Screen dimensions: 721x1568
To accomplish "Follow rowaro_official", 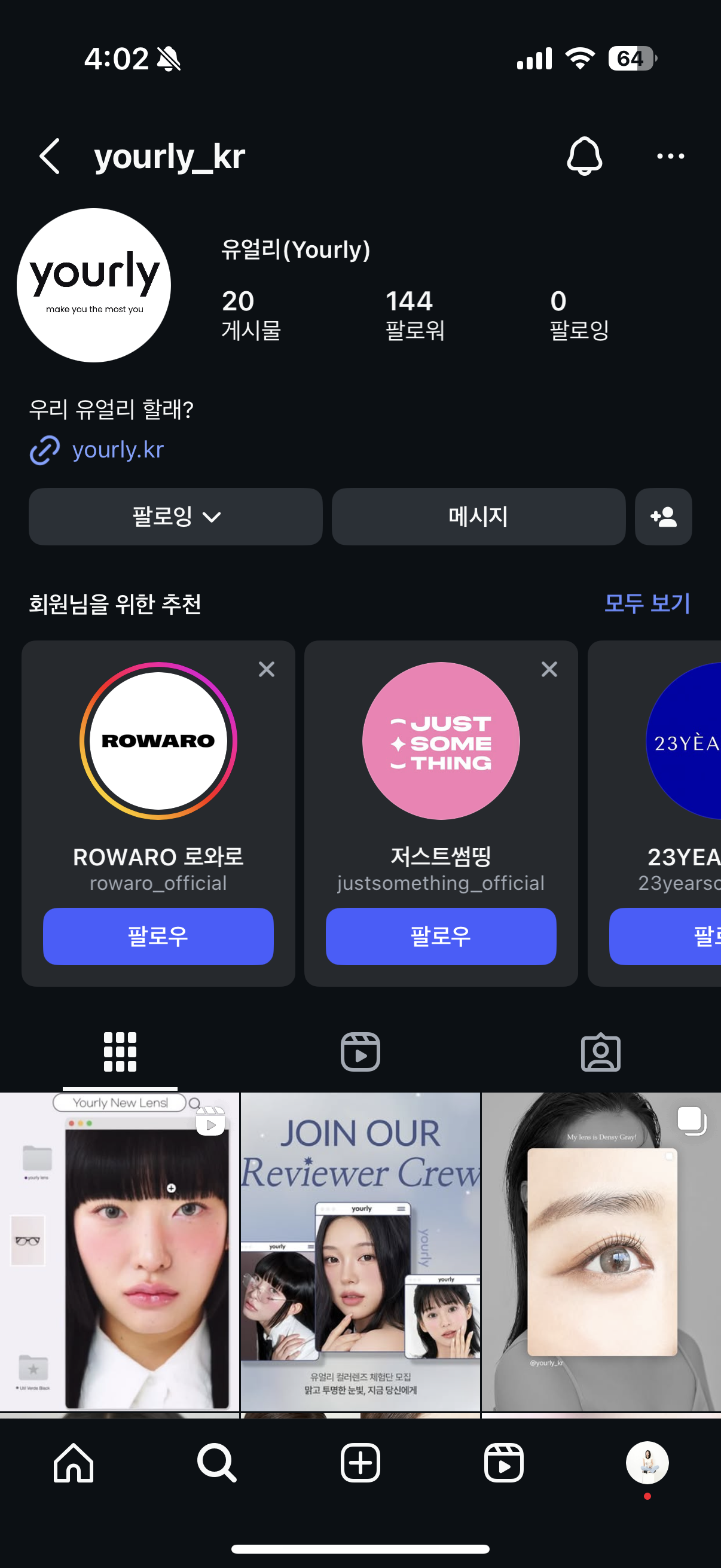I will pyautogui.click(x=158, y=936).
